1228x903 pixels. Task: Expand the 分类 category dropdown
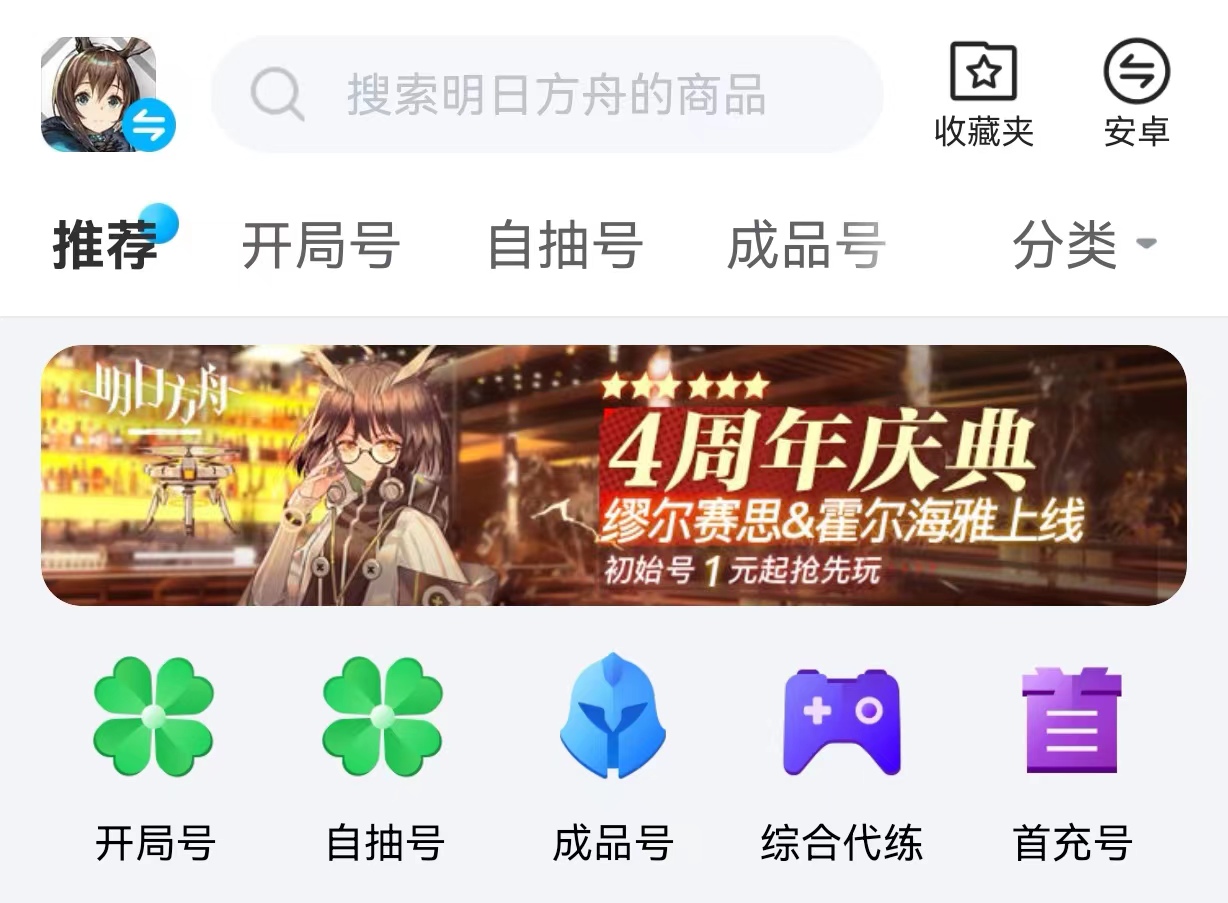click(1083, 245)
